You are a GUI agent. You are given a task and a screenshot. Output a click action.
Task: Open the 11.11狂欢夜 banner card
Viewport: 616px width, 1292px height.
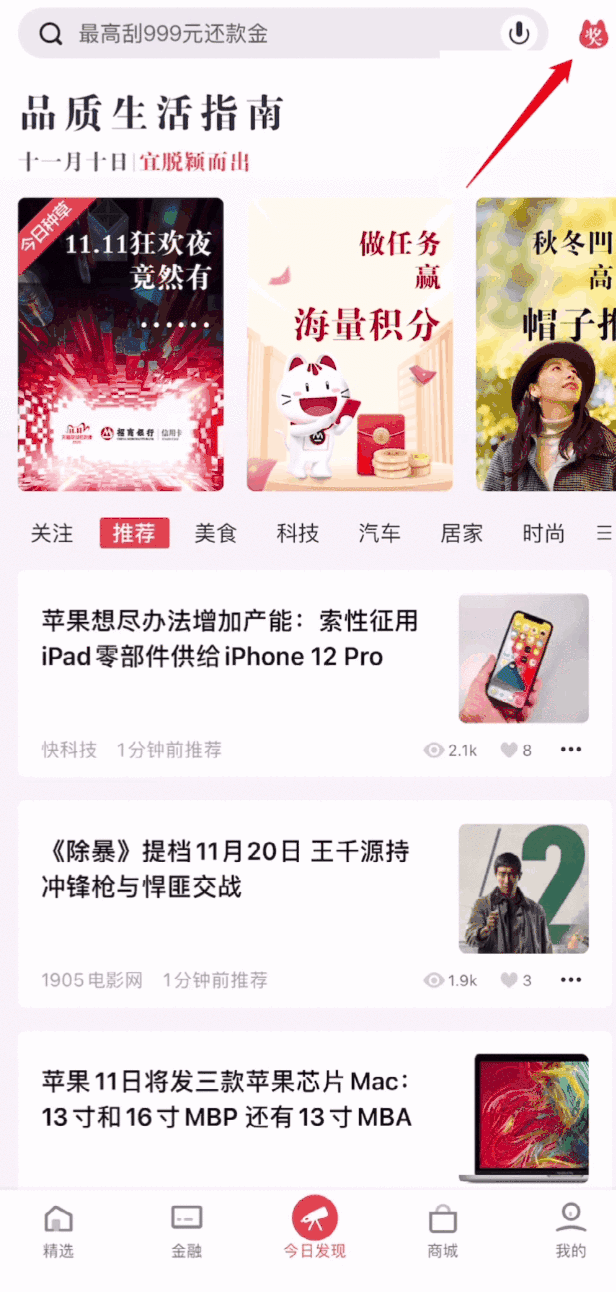point(120,344)
